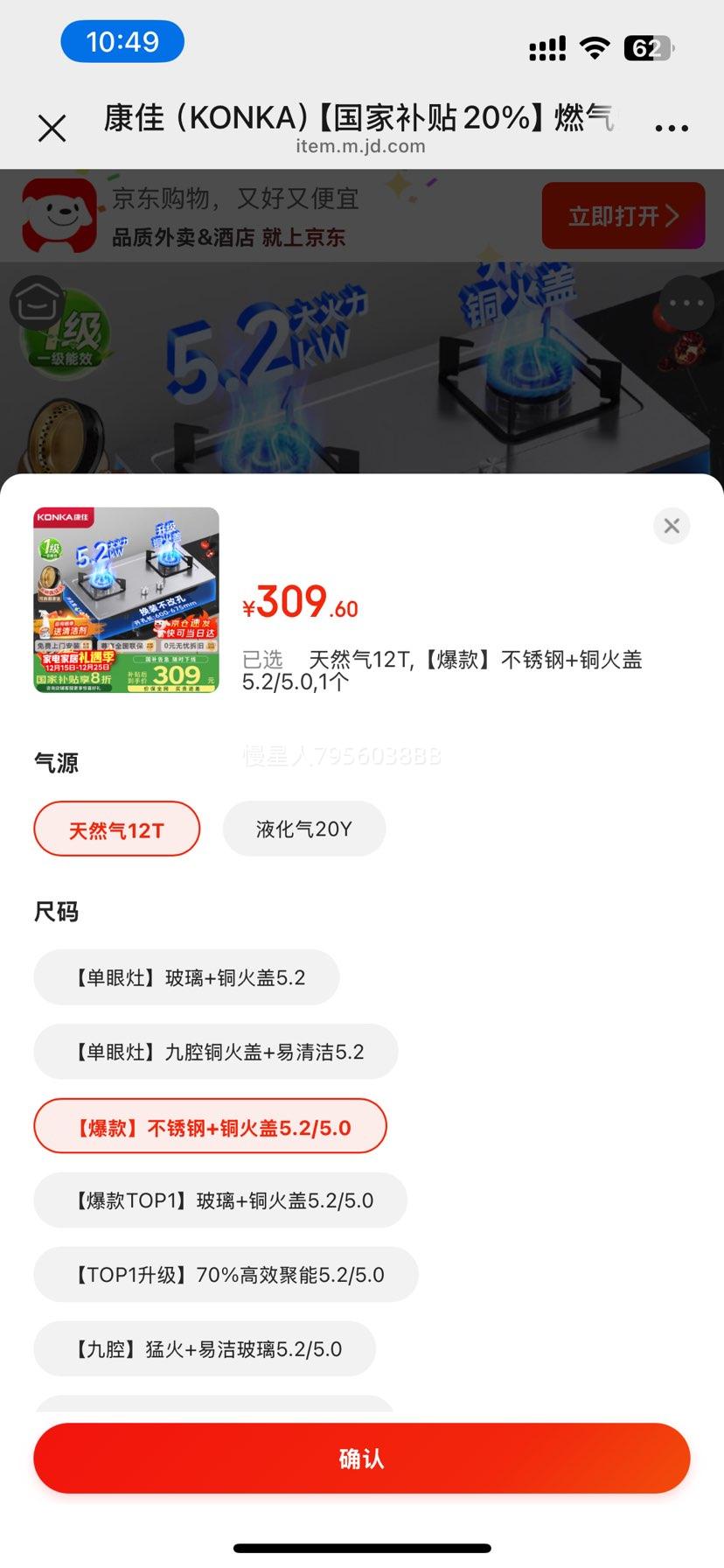Open the item.m.jd.com address link
Viewport: 724px width, 1568px height.
(x=361, y=146)
